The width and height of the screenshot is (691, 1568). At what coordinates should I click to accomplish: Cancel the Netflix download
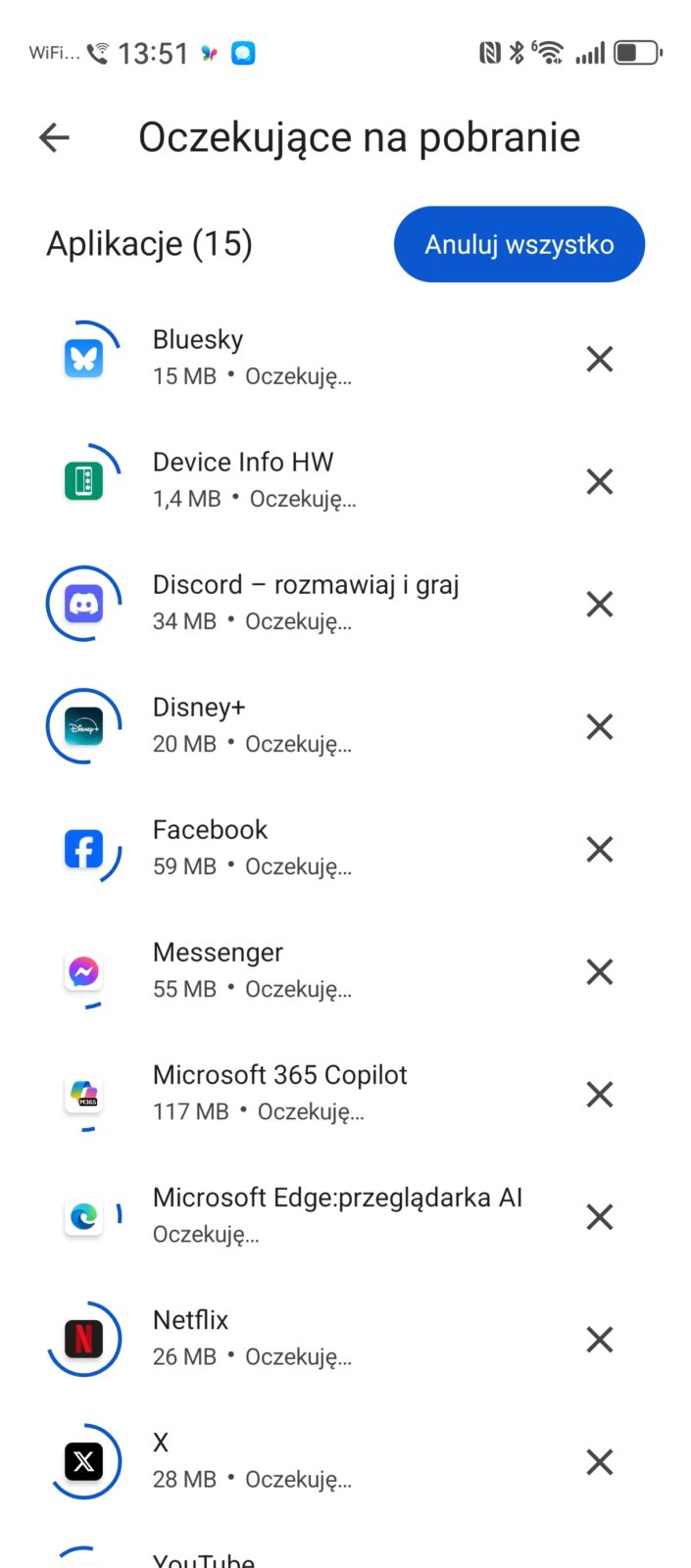[599, 1339]
